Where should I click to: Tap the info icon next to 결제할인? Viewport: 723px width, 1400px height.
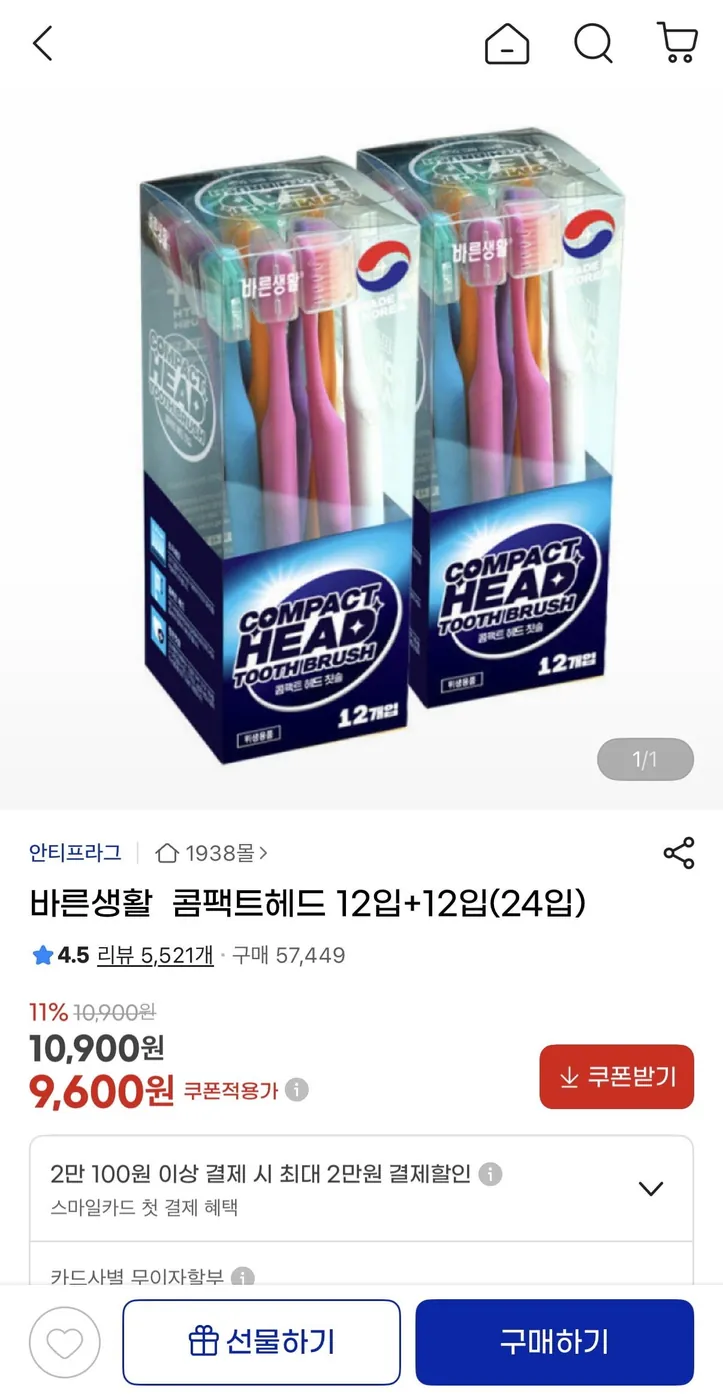[489, 1174]
